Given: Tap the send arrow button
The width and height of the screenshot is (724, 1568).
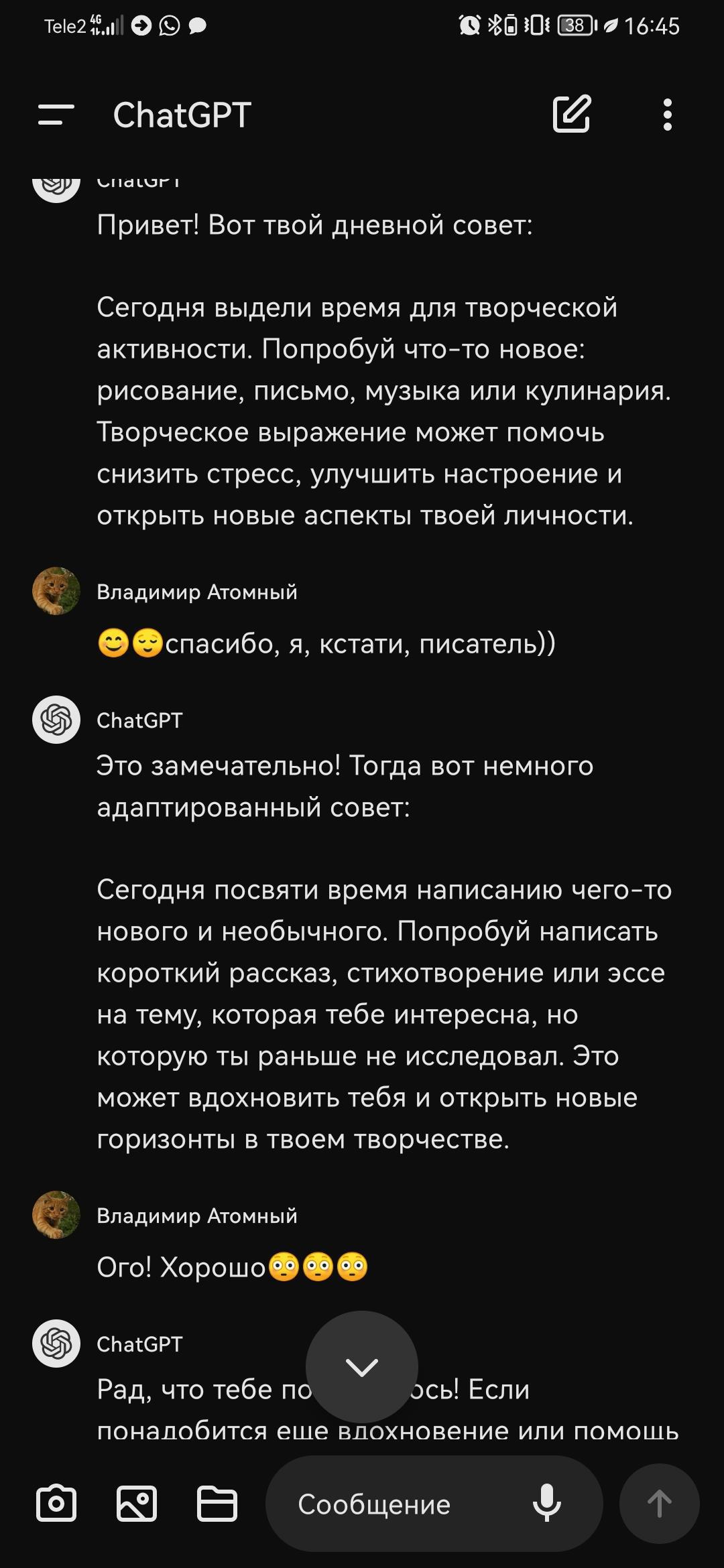Looking at the screenshot, I should [x=659, y=1504].
